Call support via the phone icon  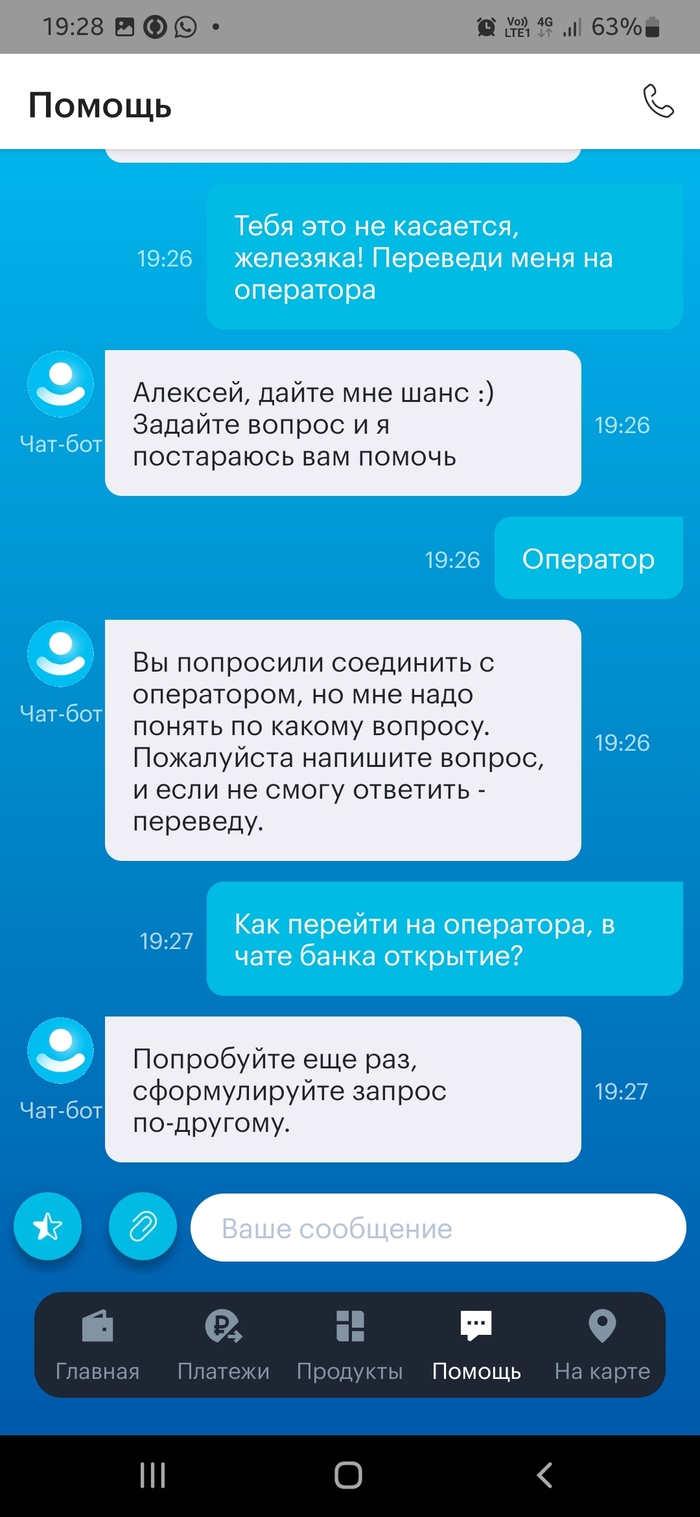point(658,102)
